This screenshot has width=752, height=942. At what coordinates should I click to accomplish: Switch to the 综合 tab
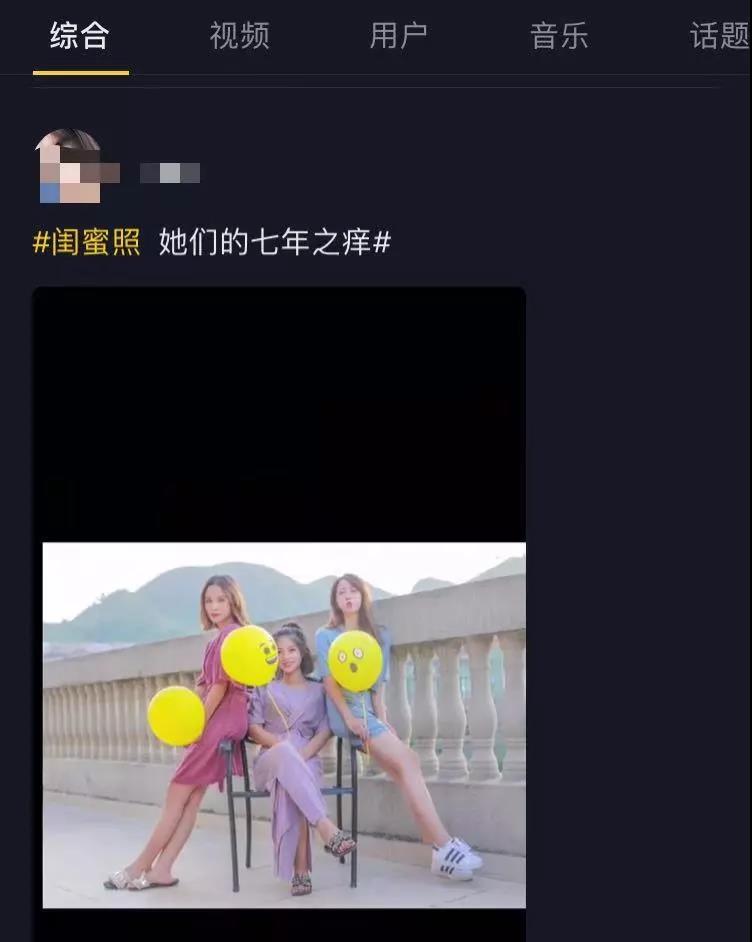click(x=80, y=36)
